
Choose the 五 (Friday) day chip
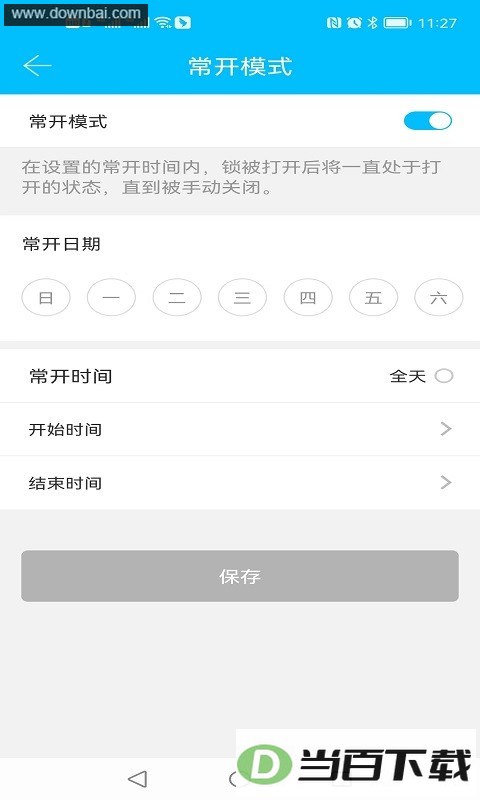tap(373, 297)
